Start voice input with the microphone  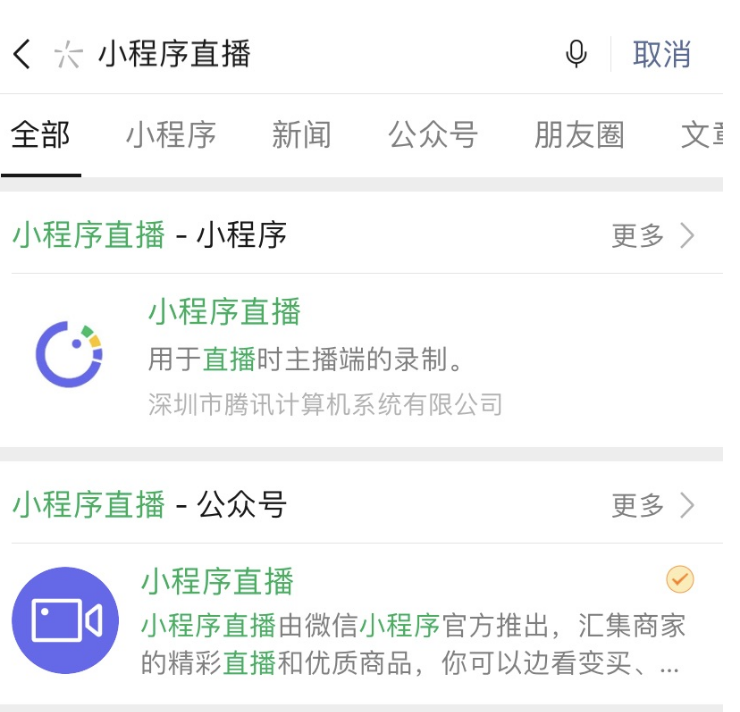pos(576,54)
